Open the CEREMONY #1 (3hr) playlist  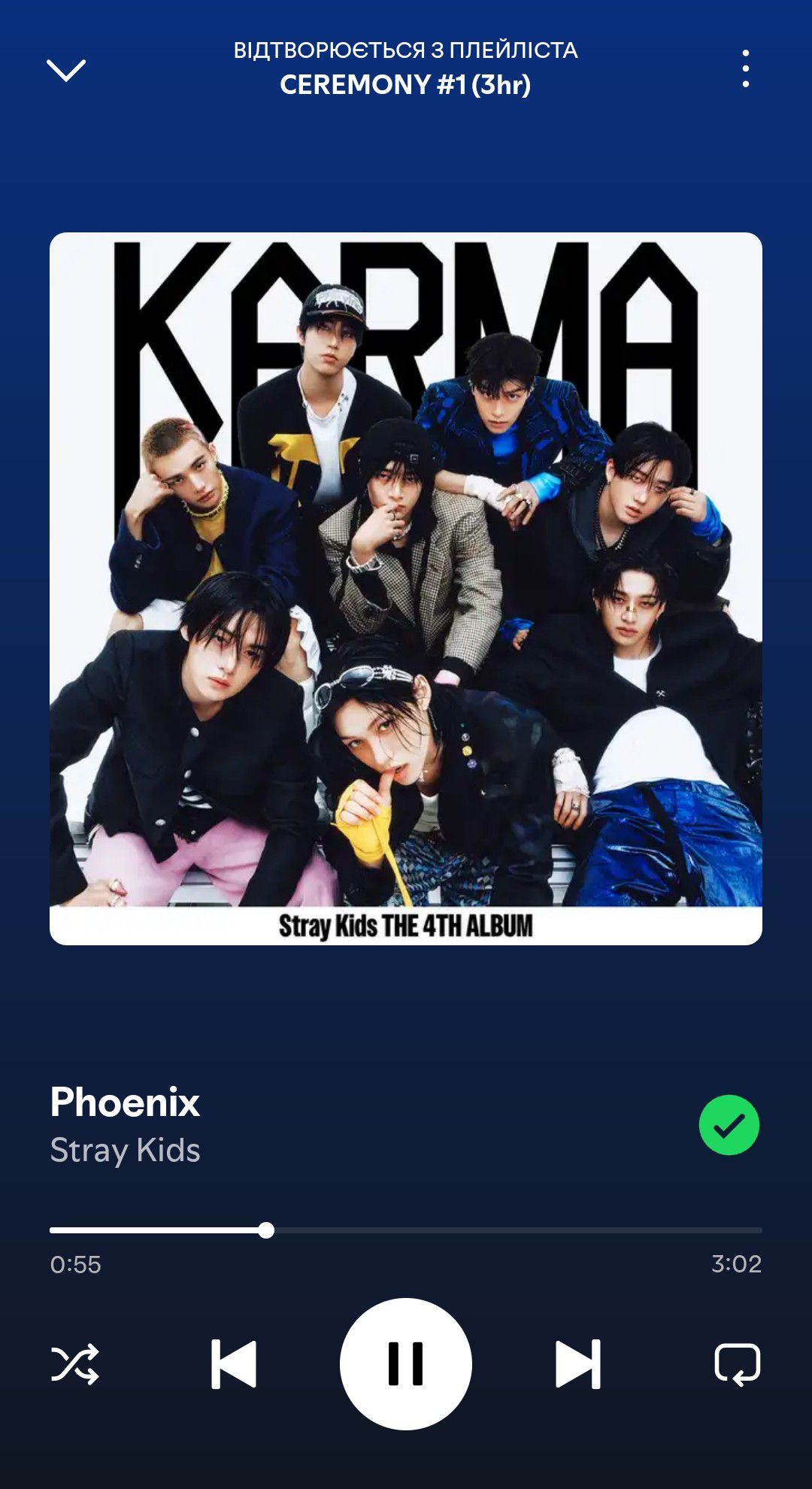coord(405,84)
